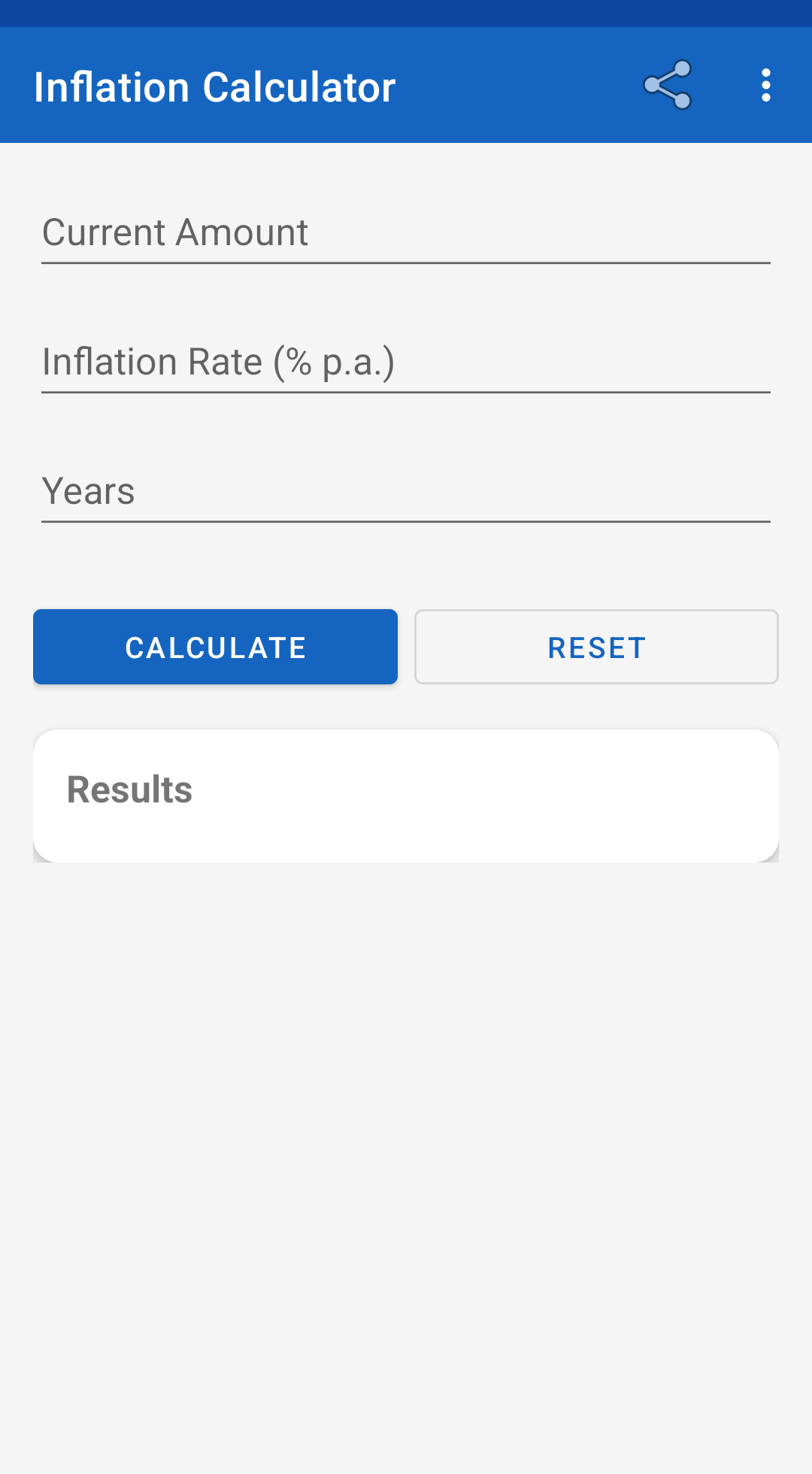Click RESET to clear all fields

click(596, 647)
